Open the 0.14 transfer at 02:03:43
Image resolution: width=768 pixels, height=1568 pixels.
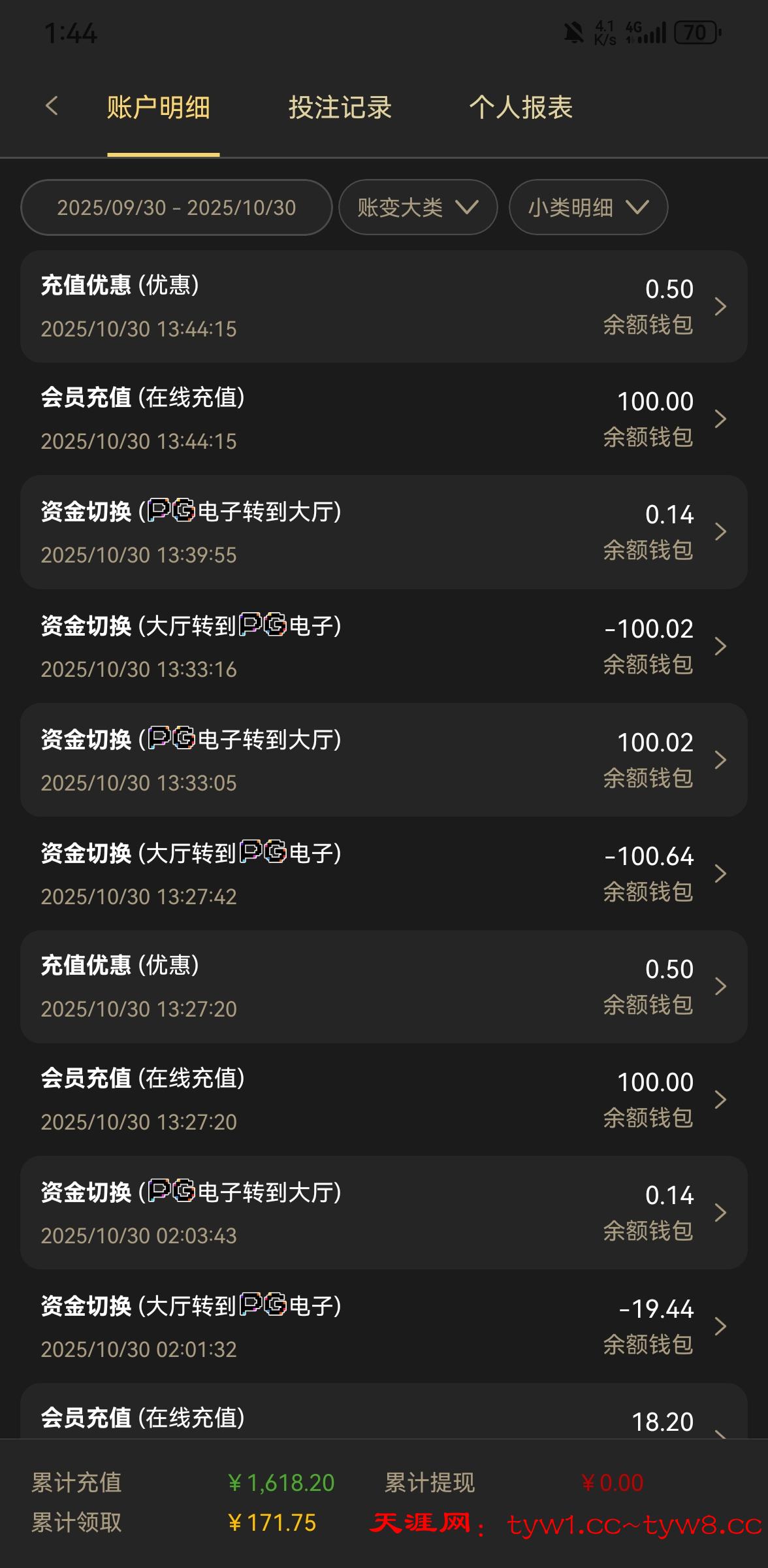click(384, 1213)
